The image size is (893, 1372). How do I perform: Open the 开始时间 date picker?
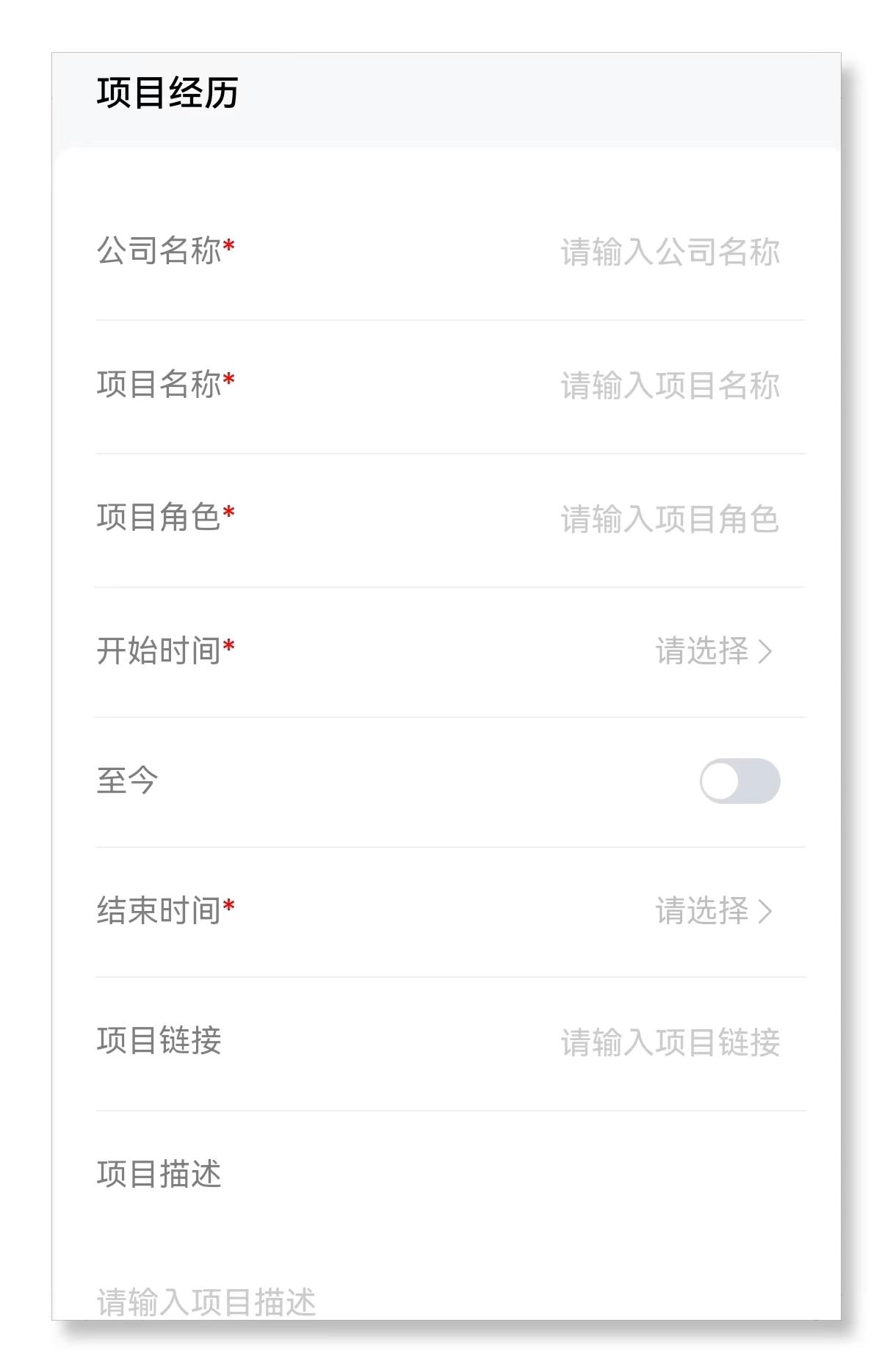(x=713, y=651)
